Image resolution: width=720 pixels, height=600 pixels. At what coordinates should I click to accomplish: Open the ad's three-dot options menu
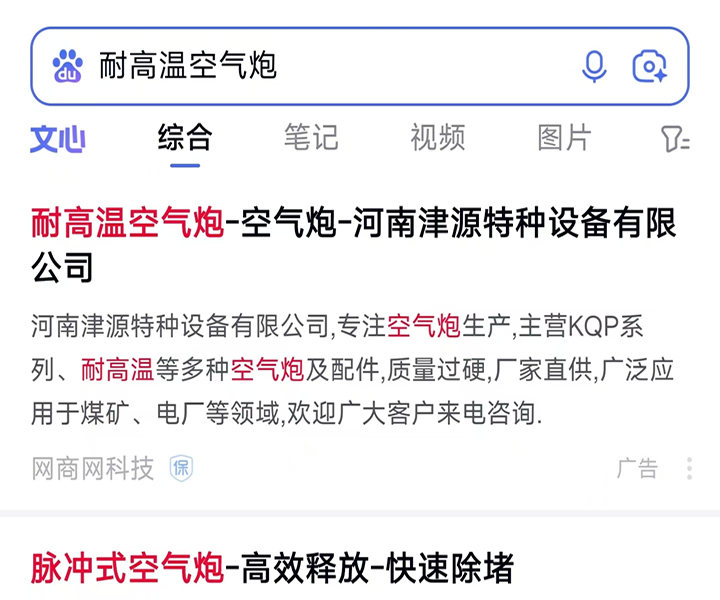coord(689,468)
